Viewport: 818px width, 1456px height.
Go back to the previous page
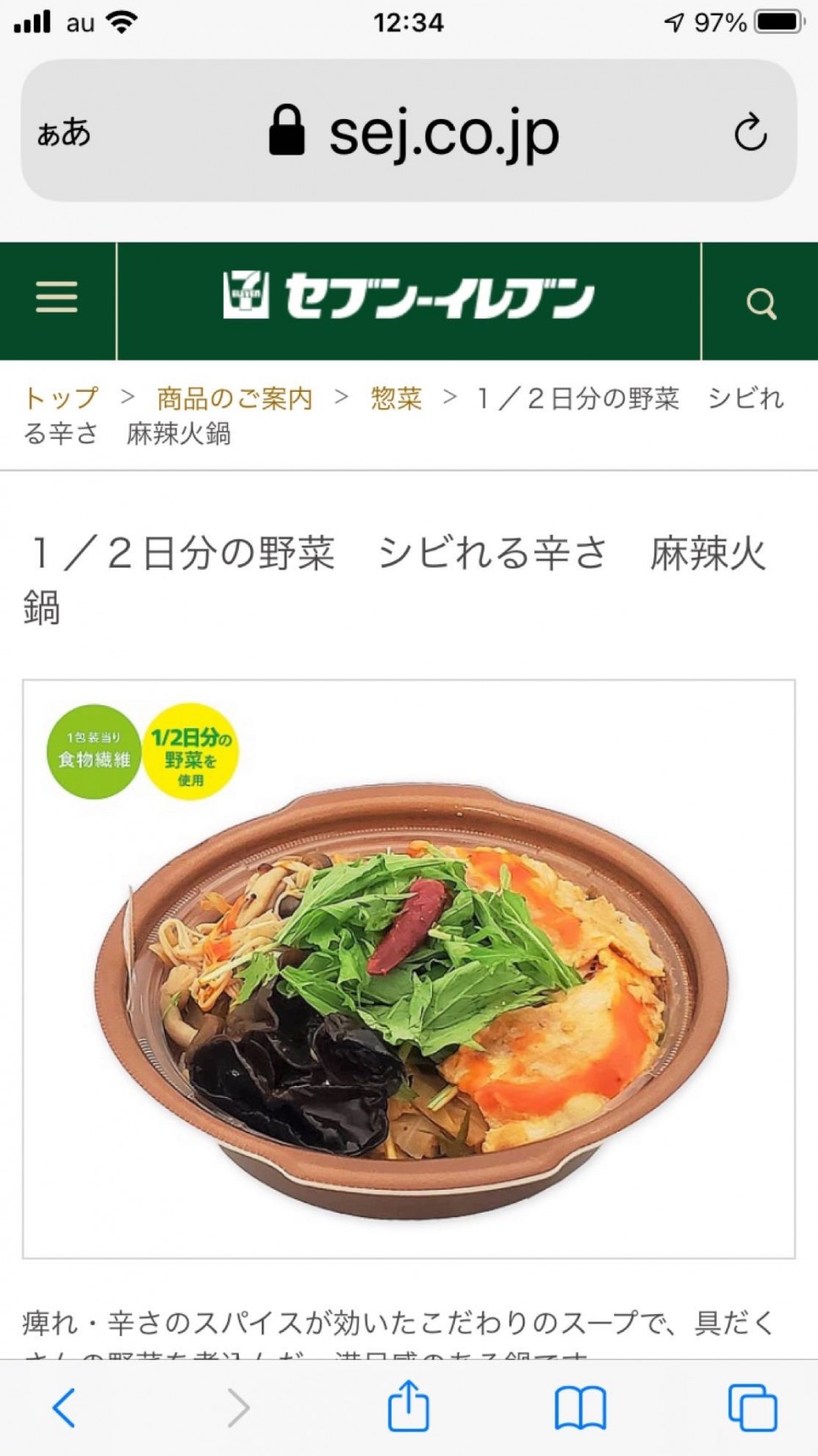(x=65, y=1407)
